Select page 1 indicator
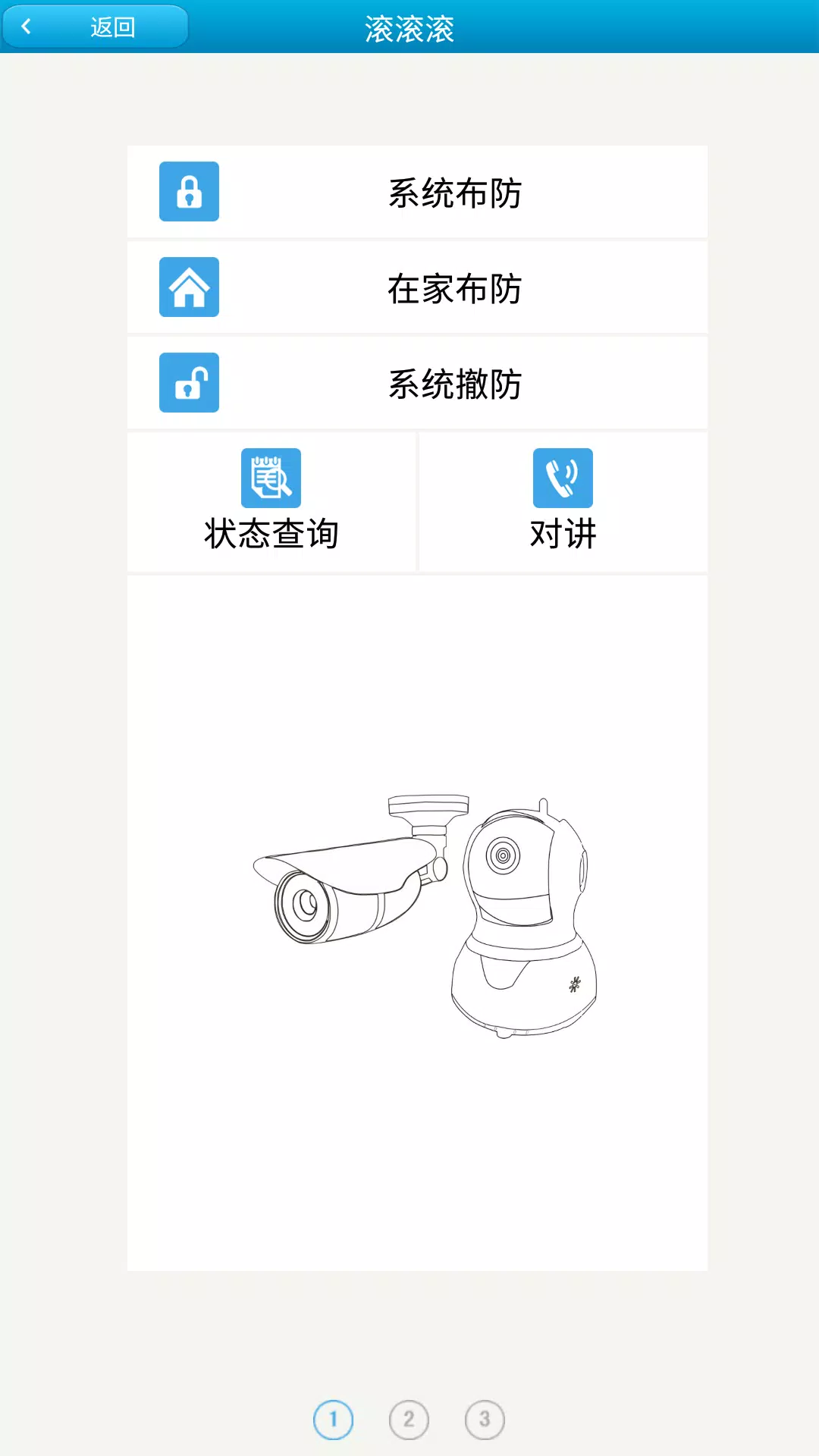This screenshot has height=1456, width=819. tap(333, 1420)
